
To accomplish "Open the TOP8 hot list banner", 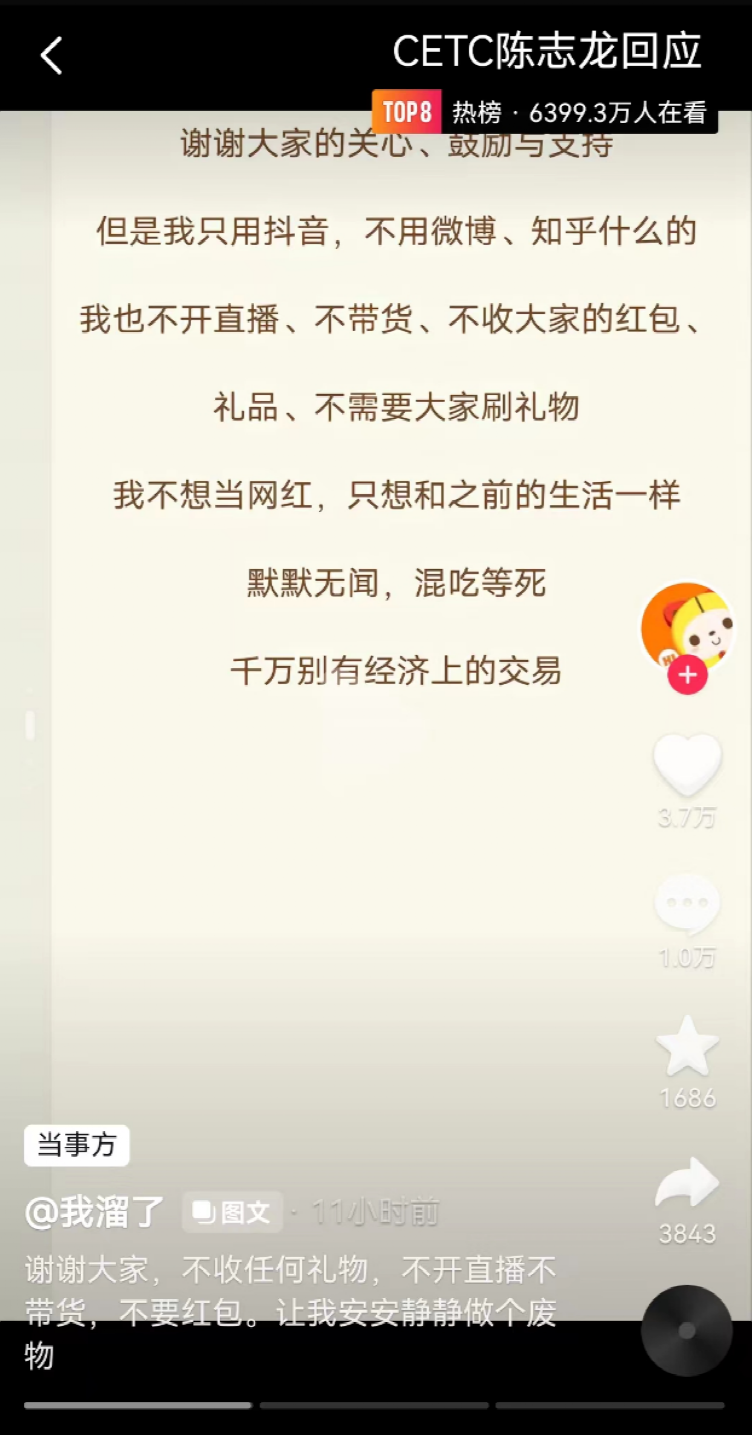I will click(x=545, y=112).
